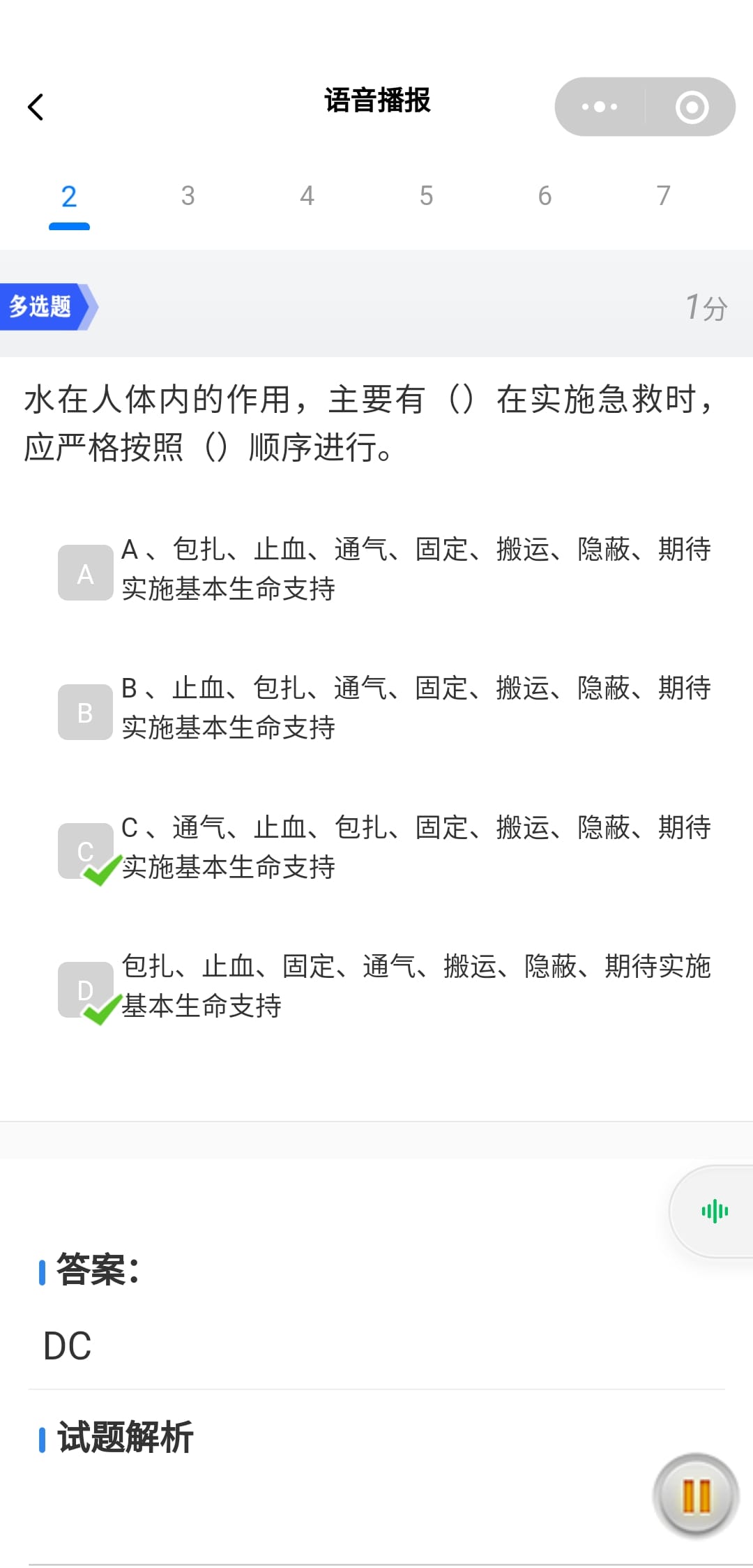Switch to question 3 tab

(188, 196)
